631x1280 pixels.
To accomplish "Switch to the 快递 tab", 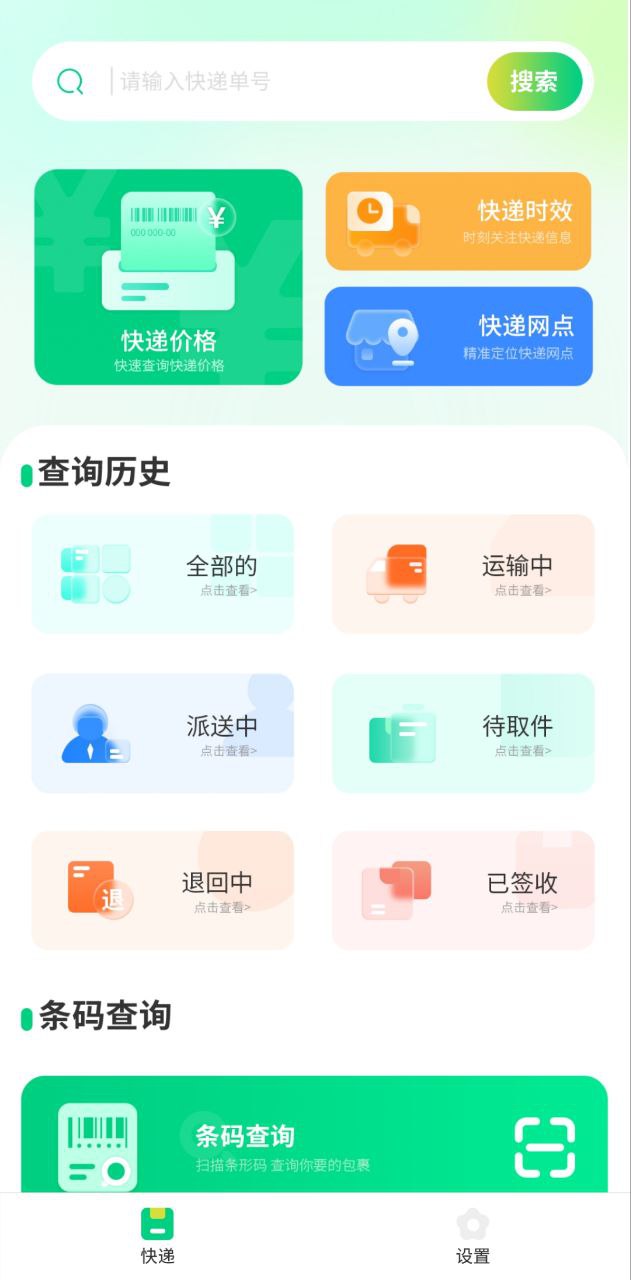I will click(x=158, y=1236).
